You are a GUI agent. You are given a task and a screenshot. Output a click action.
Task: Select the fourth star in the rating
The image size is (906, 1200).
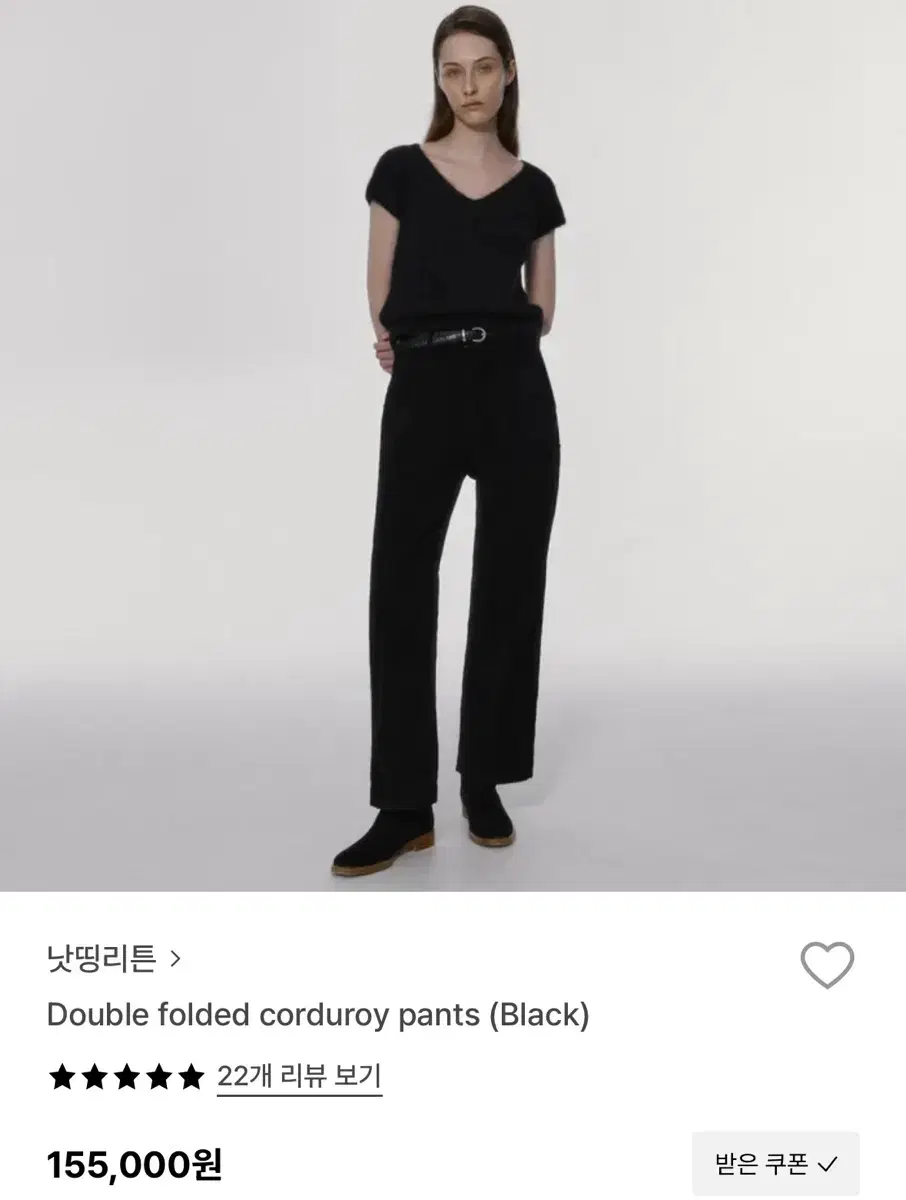tap(159, 1078)
